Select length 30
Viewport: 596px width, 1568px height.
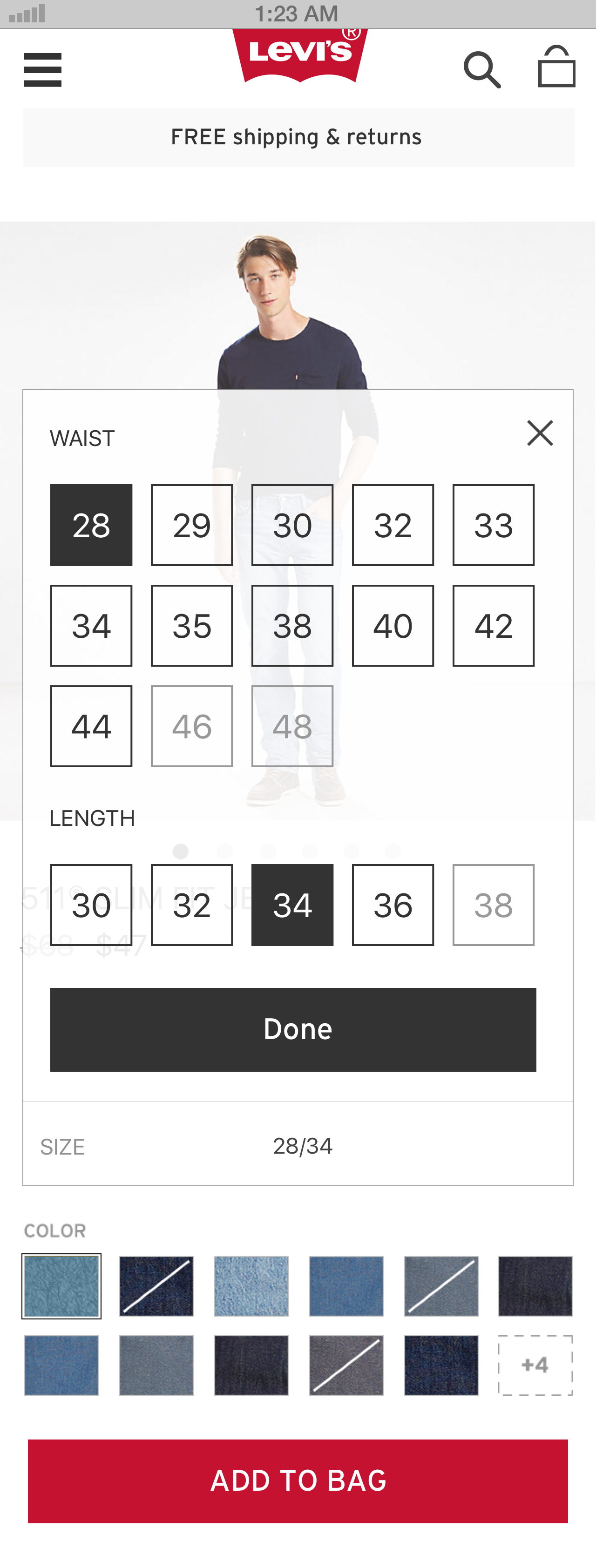point(91,905)
